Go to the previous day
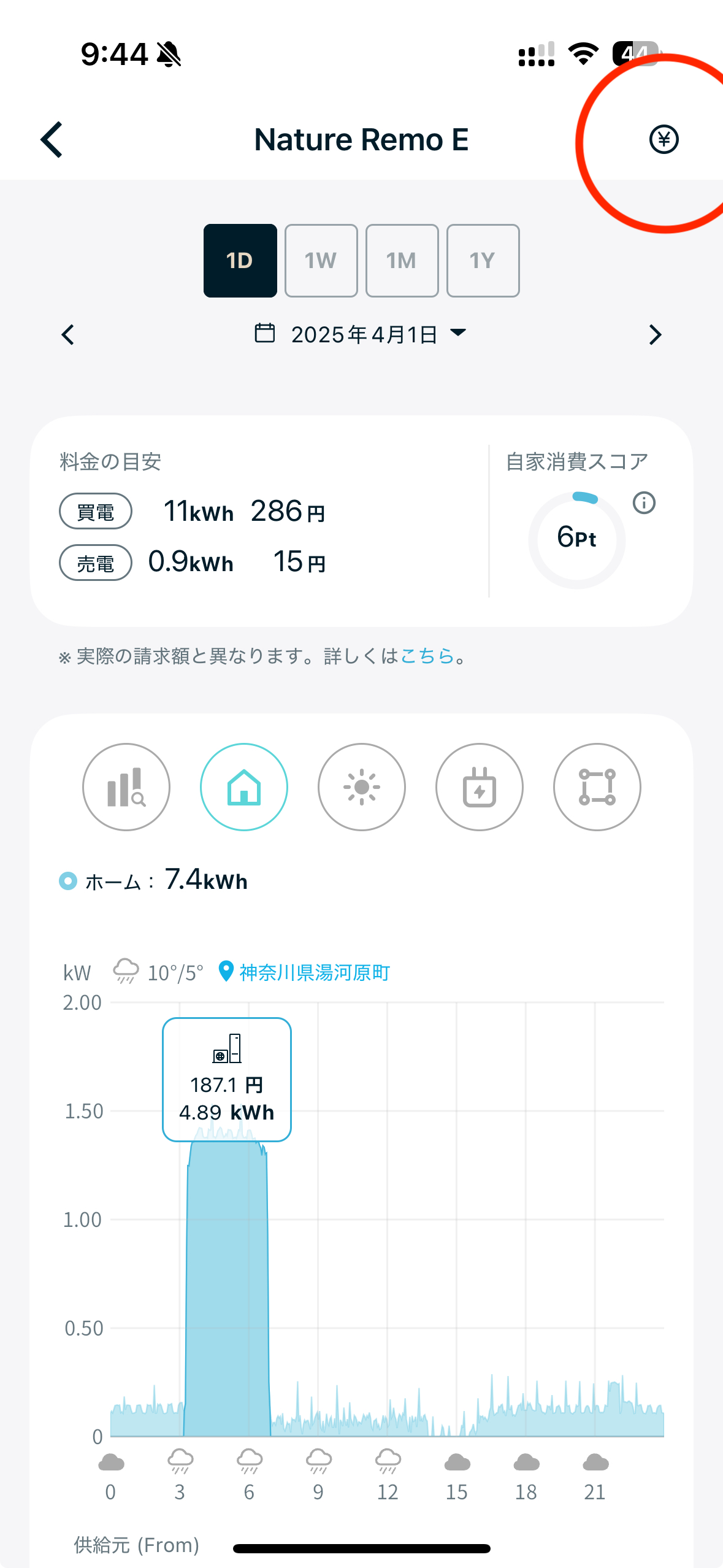 (68, 335)
